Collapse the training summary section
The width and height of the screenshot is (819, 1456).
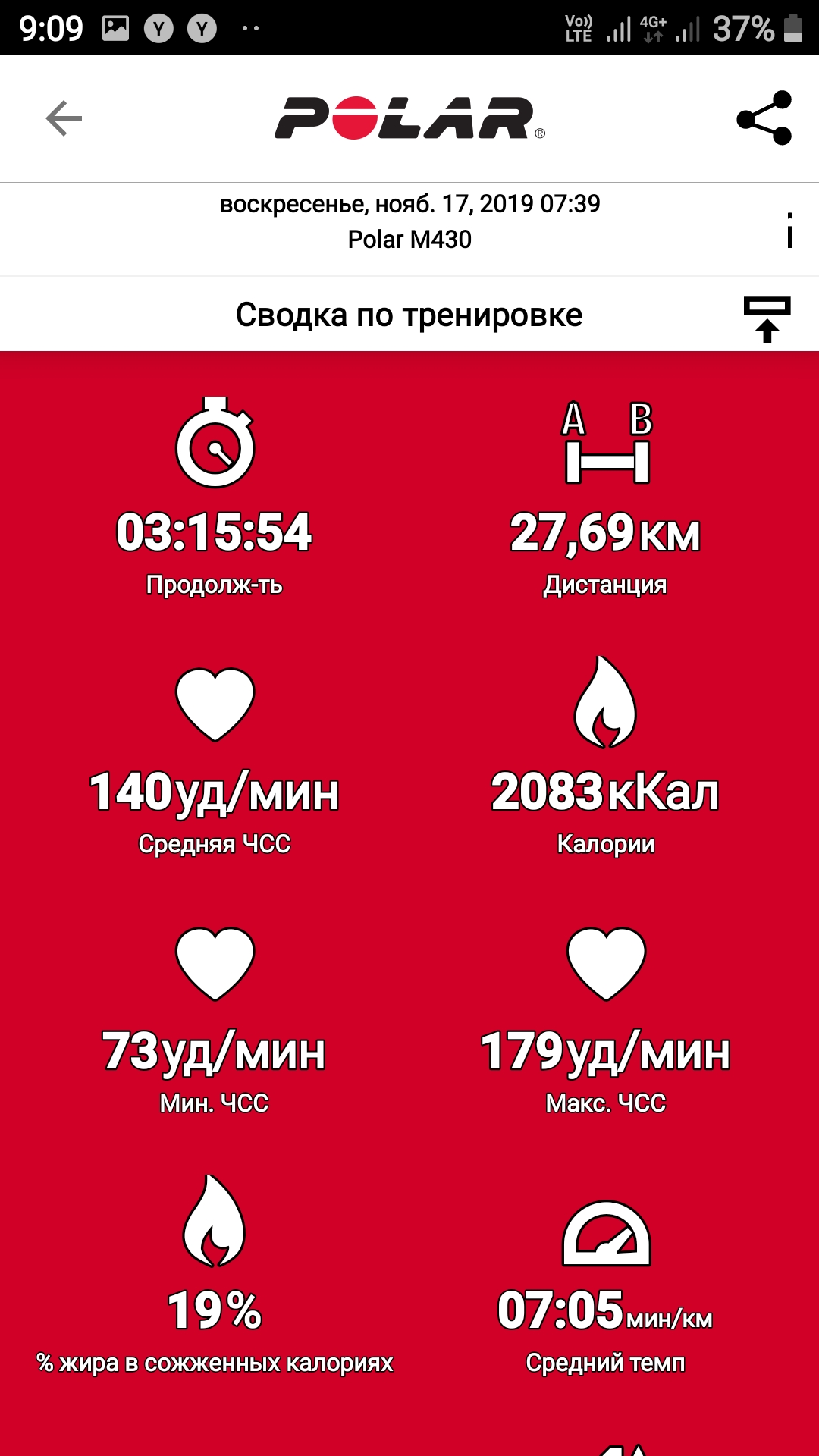click(767, 318)
